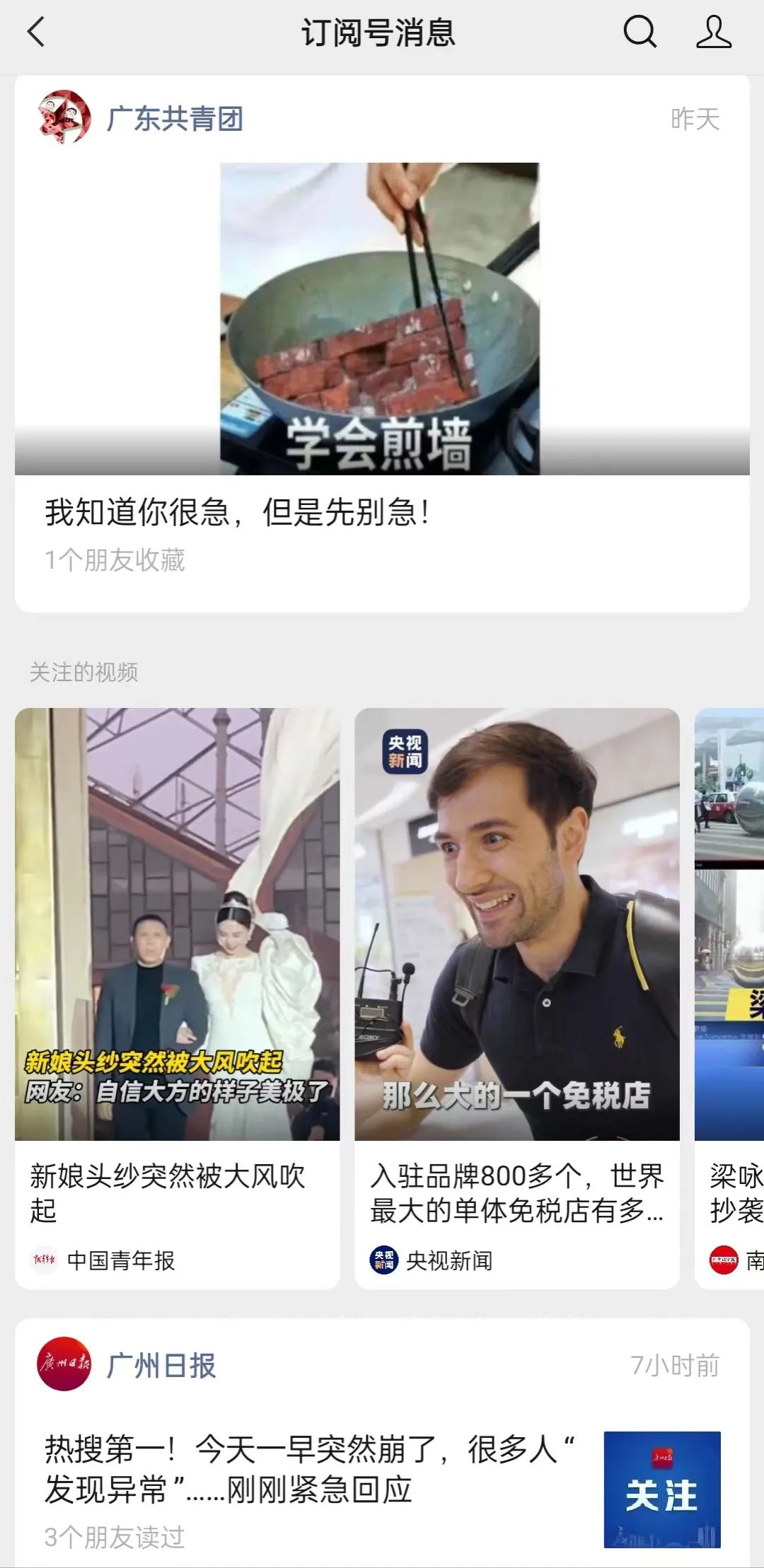The height and width of the screenshot is (1568, 764).
Task: Tap the account name 广东共青团
Action: click(x=175, y=119)
